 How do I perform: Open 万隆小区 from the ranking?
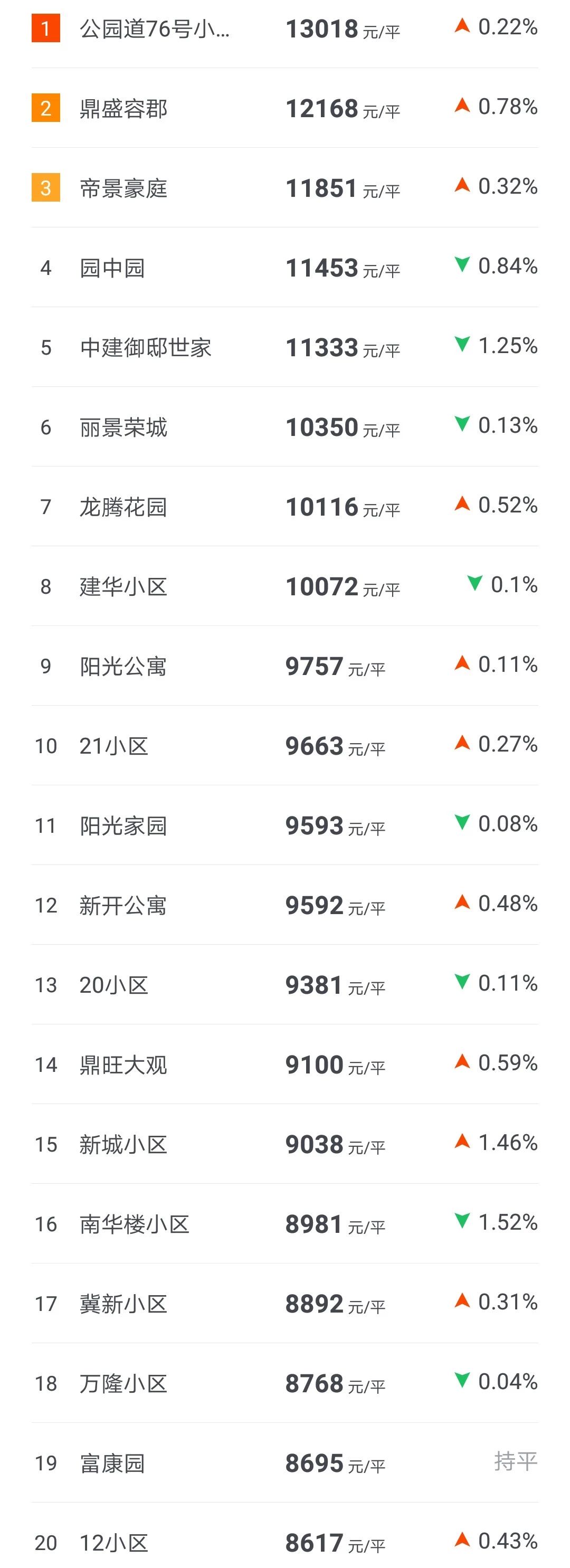tap(123, 1384)
